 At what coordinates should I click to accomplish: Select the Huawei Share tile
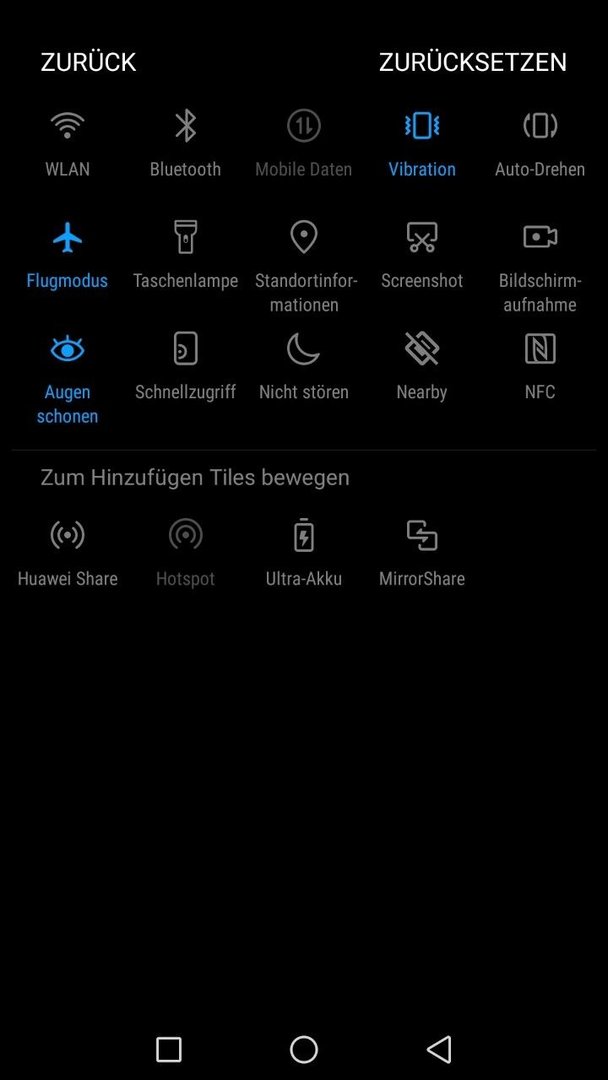[67, 536]
